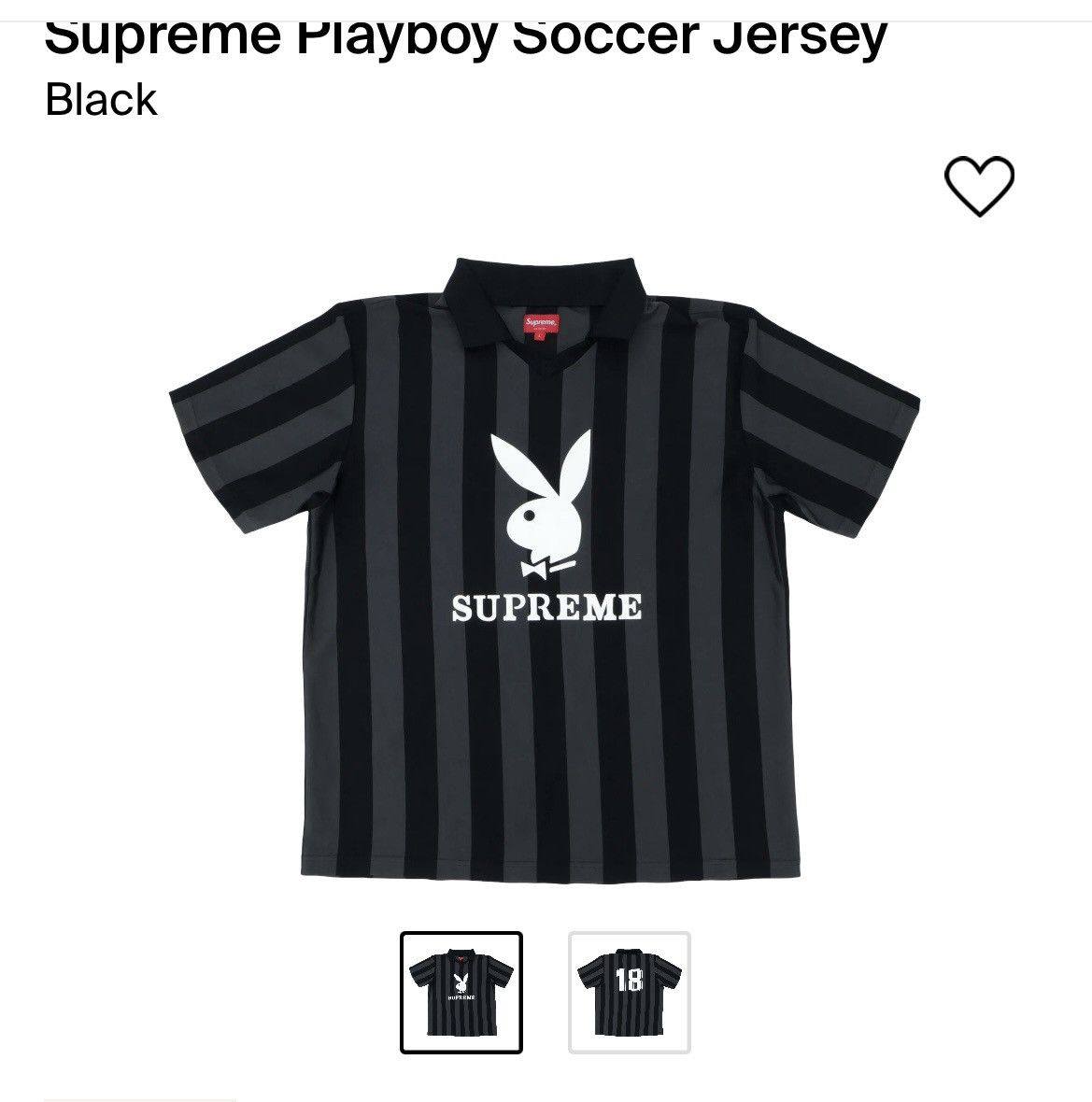Click the Supreme Playboy Soccer Jersey title
1092x1102 pixels.
click(x=464, y=35)
